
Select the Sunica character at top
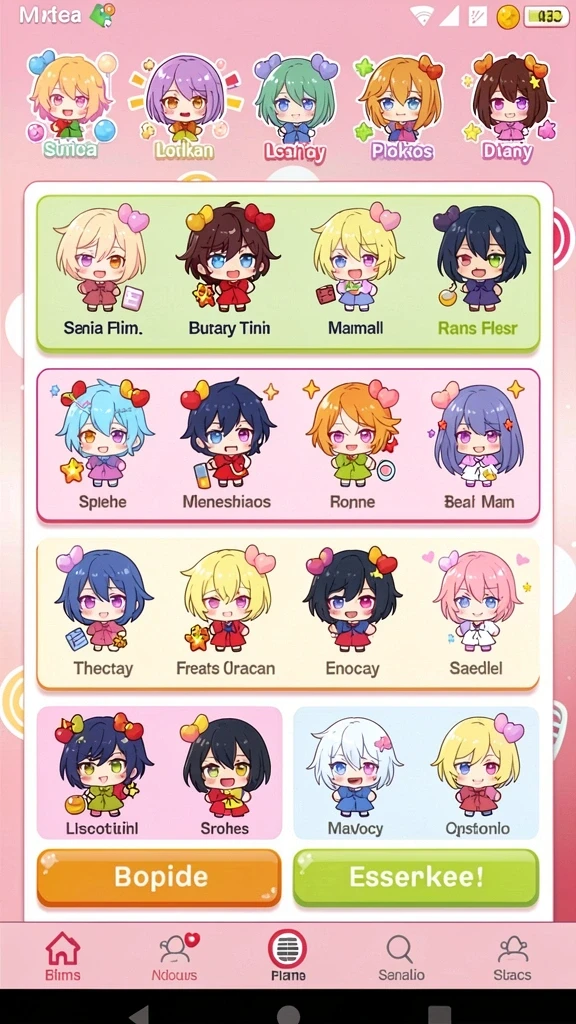(x=71, y=106)
